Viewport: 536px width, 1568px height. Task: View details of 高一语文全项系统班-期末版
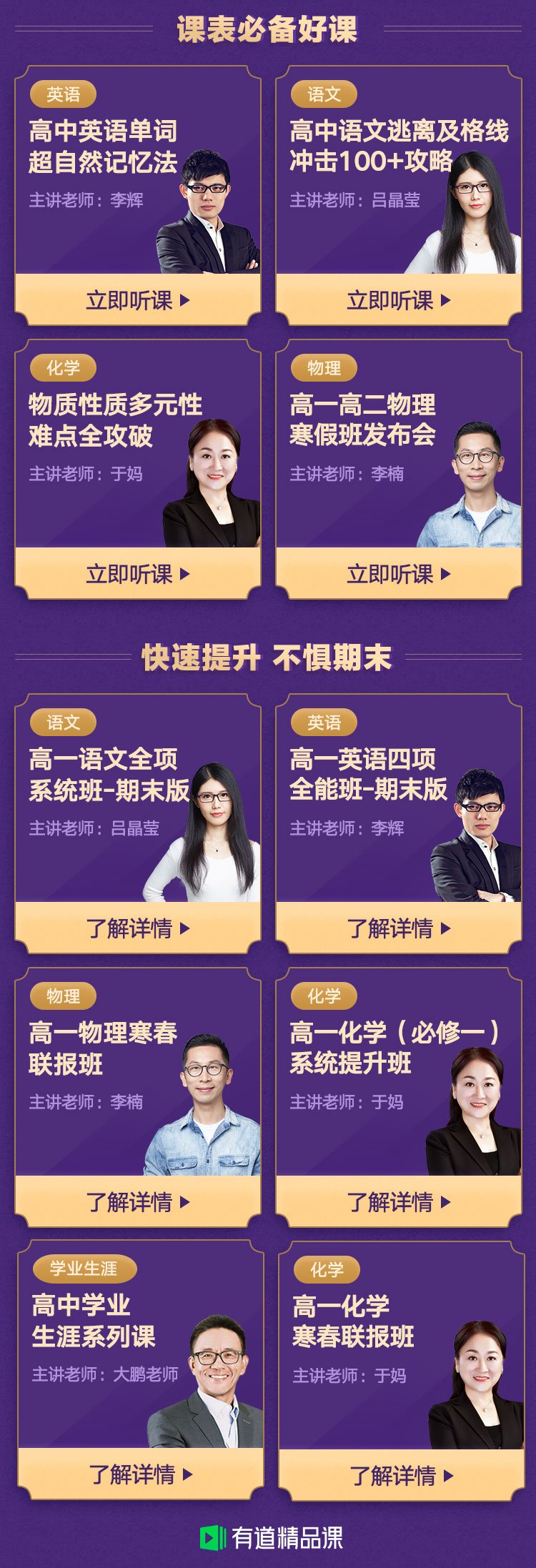(x=138, y=928)
